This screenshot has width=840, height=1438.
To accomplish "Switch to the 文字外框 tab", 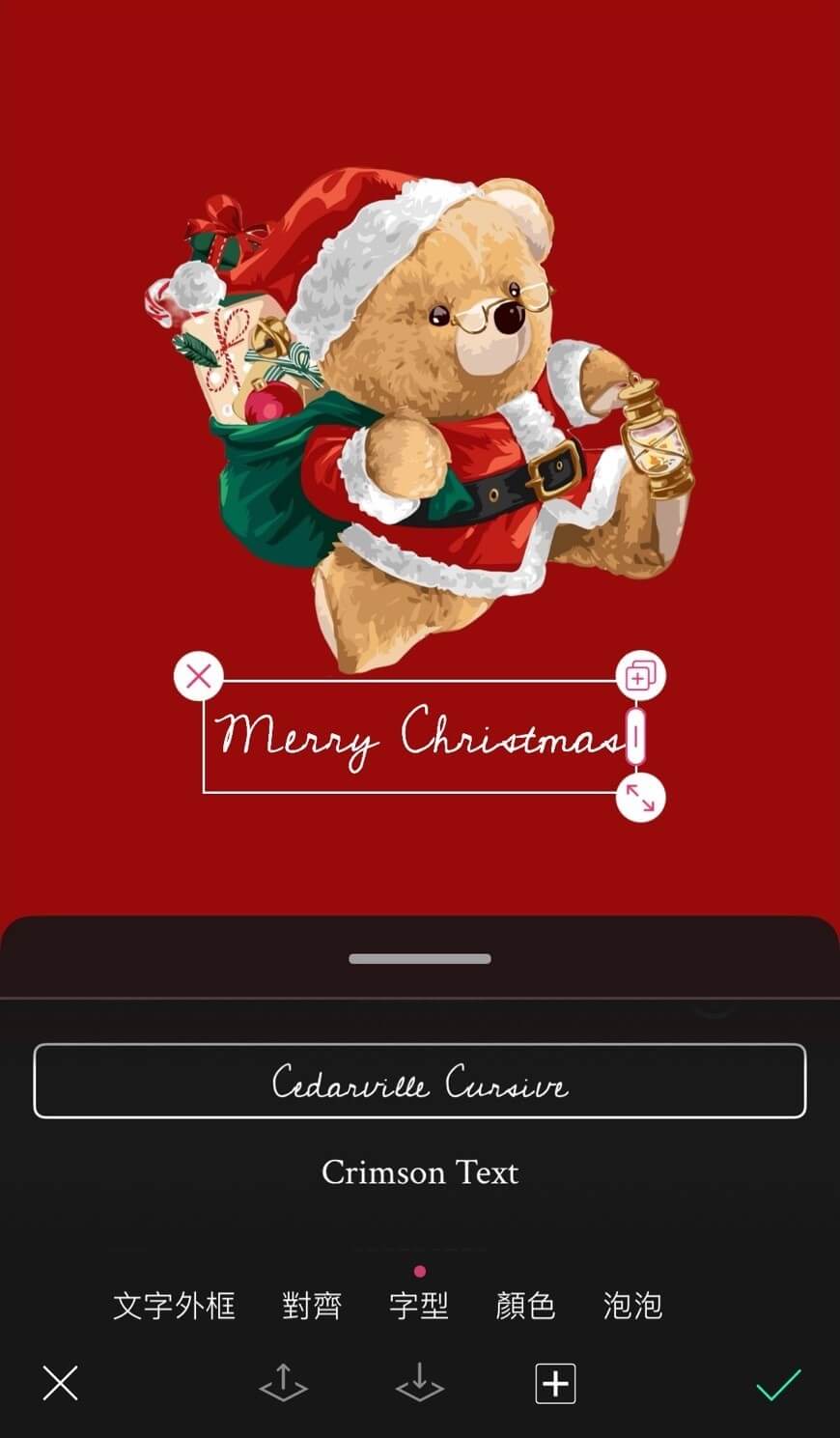I will click(x=174, y=1306).
